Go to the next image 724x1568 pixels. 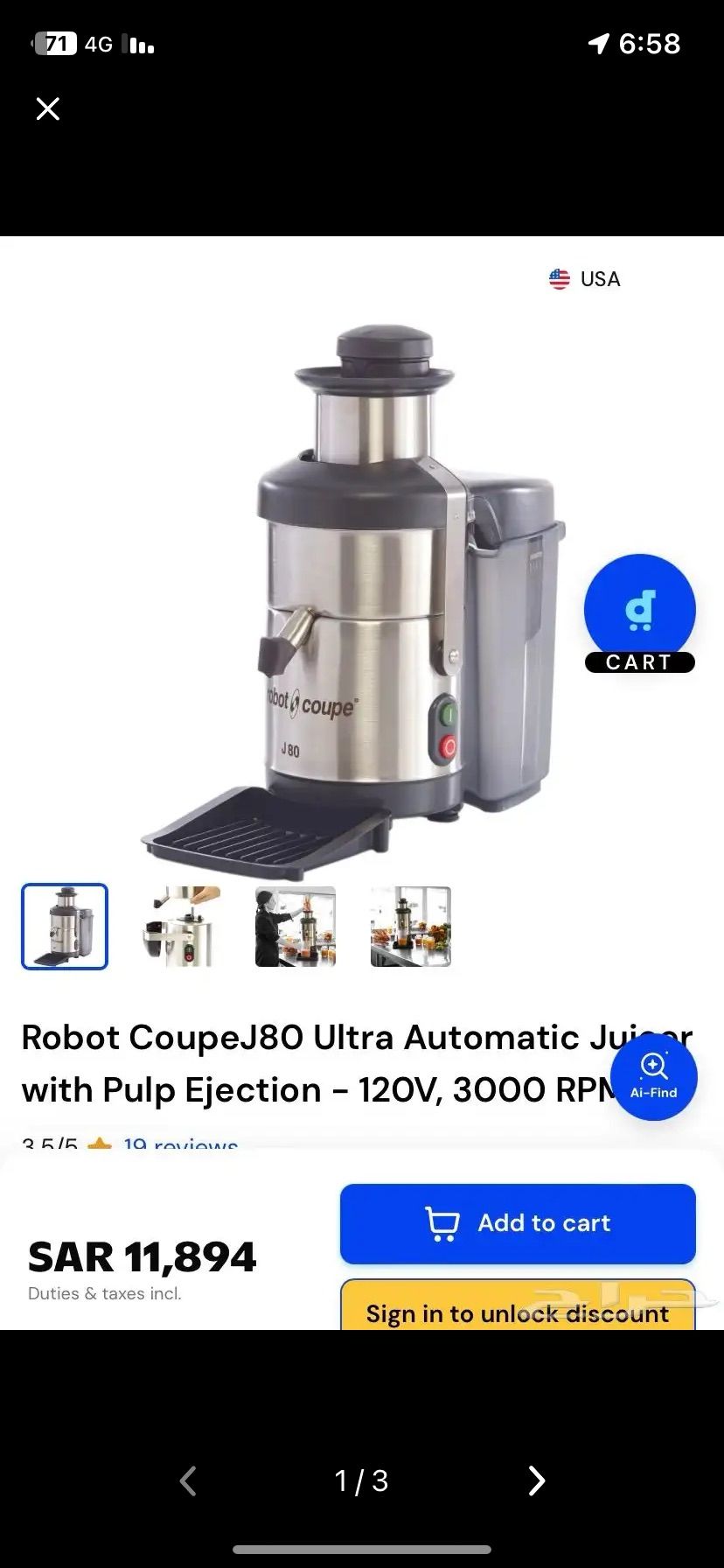coord(536,1480)
